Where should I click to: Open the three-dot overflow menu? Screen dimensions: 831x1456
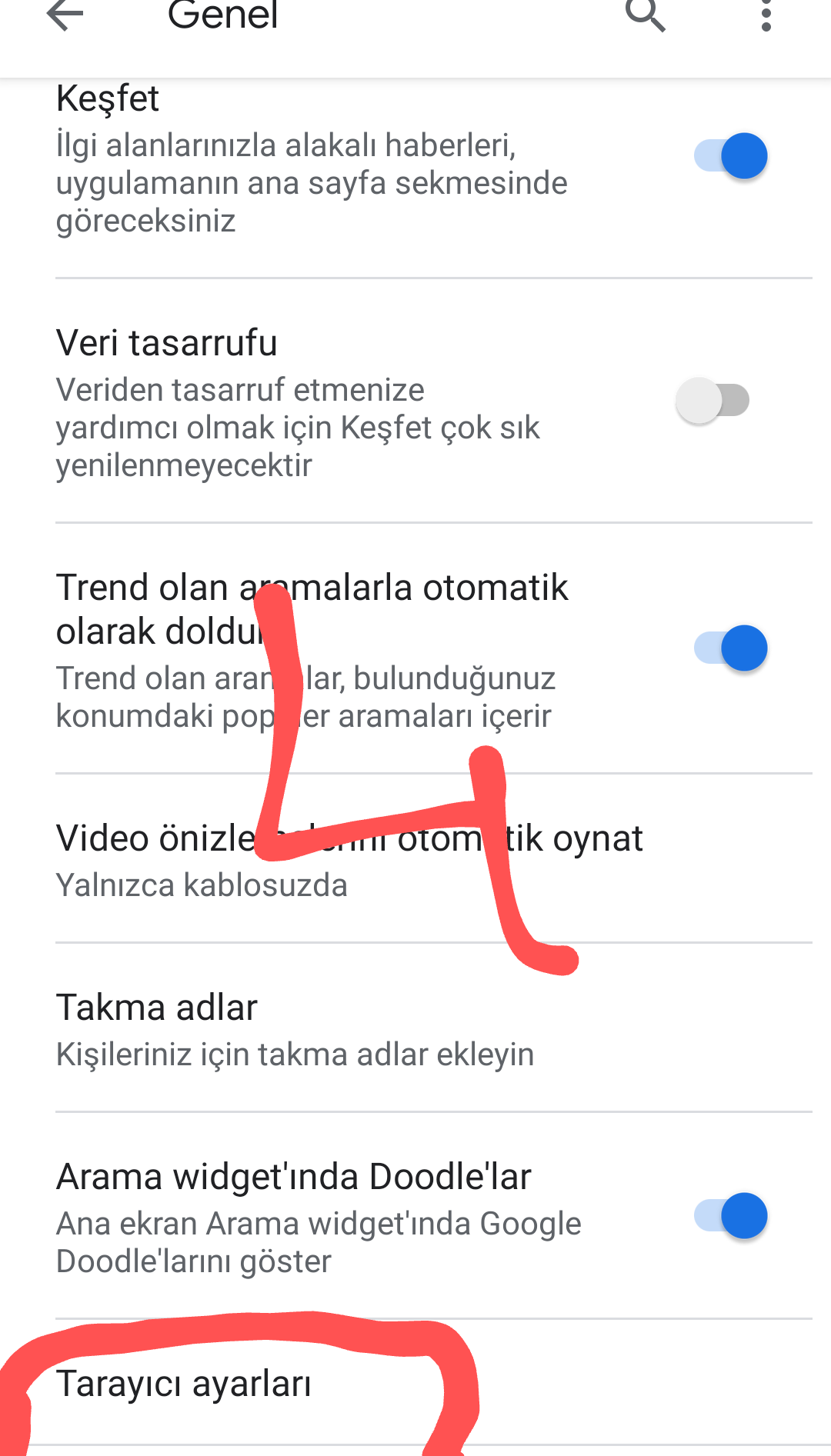click(766, 15)
